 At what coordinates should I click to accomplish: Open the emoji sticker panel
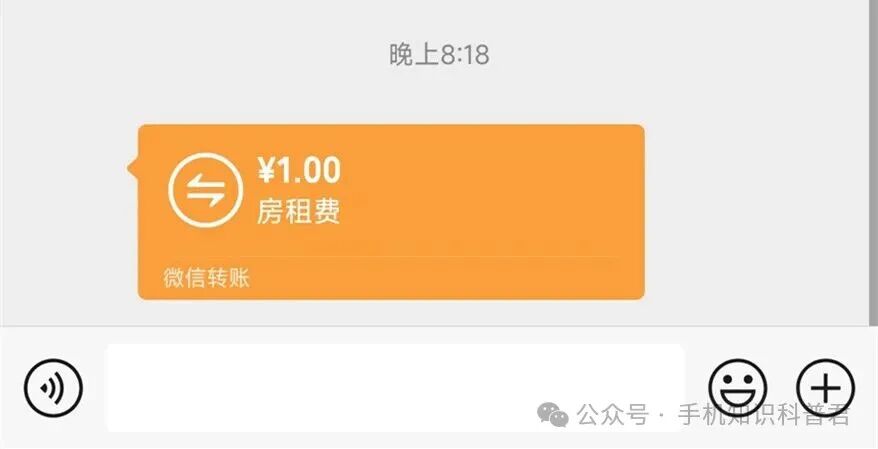[x=738, y=387]
